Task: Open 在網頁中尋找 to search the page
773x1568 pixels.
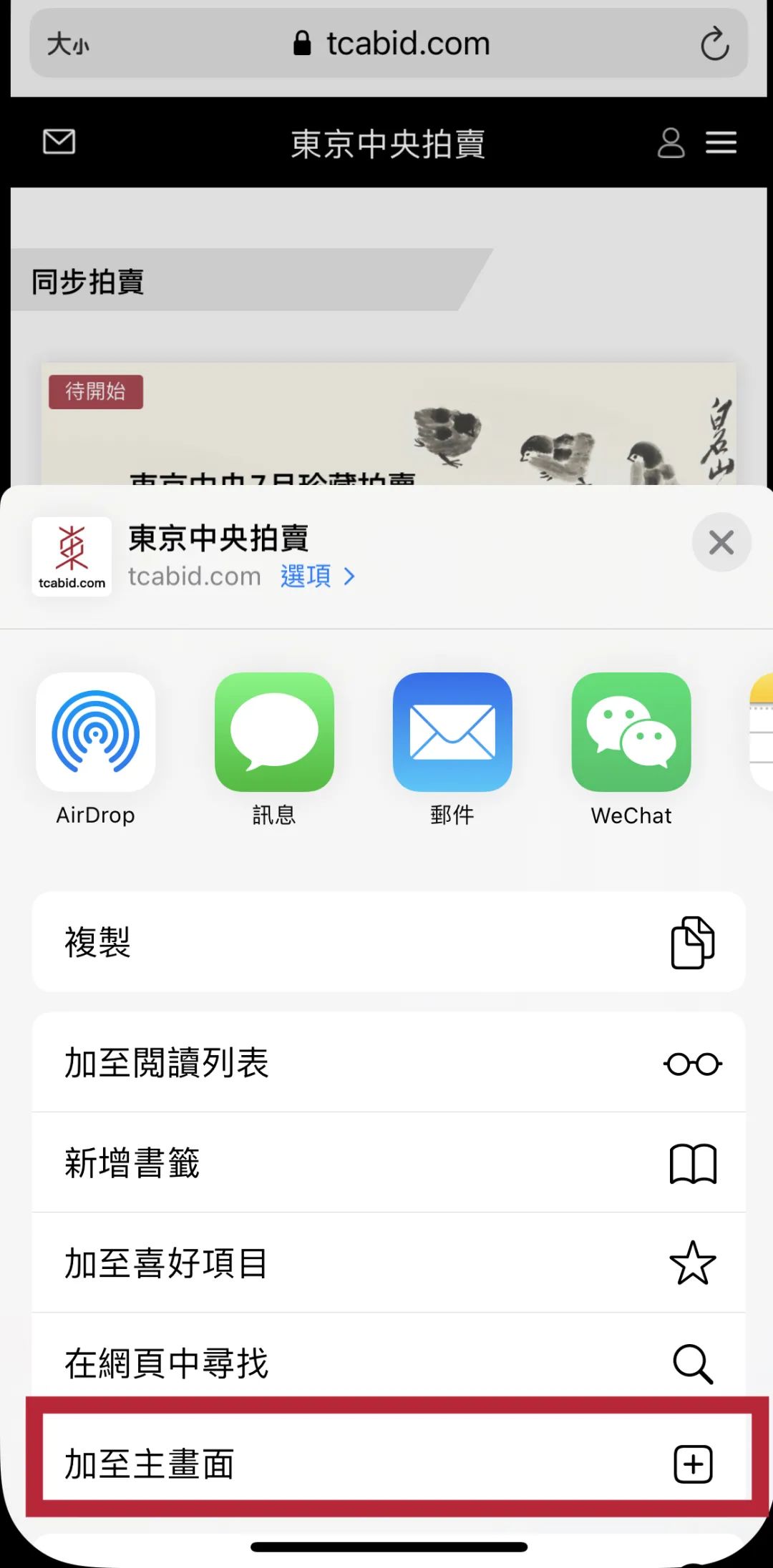Action: [x=388, y=1361]
